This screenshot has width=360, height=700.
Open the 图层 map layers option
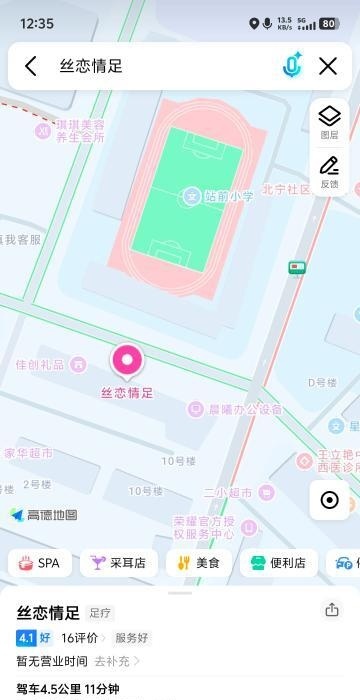(x=330, y=122)
